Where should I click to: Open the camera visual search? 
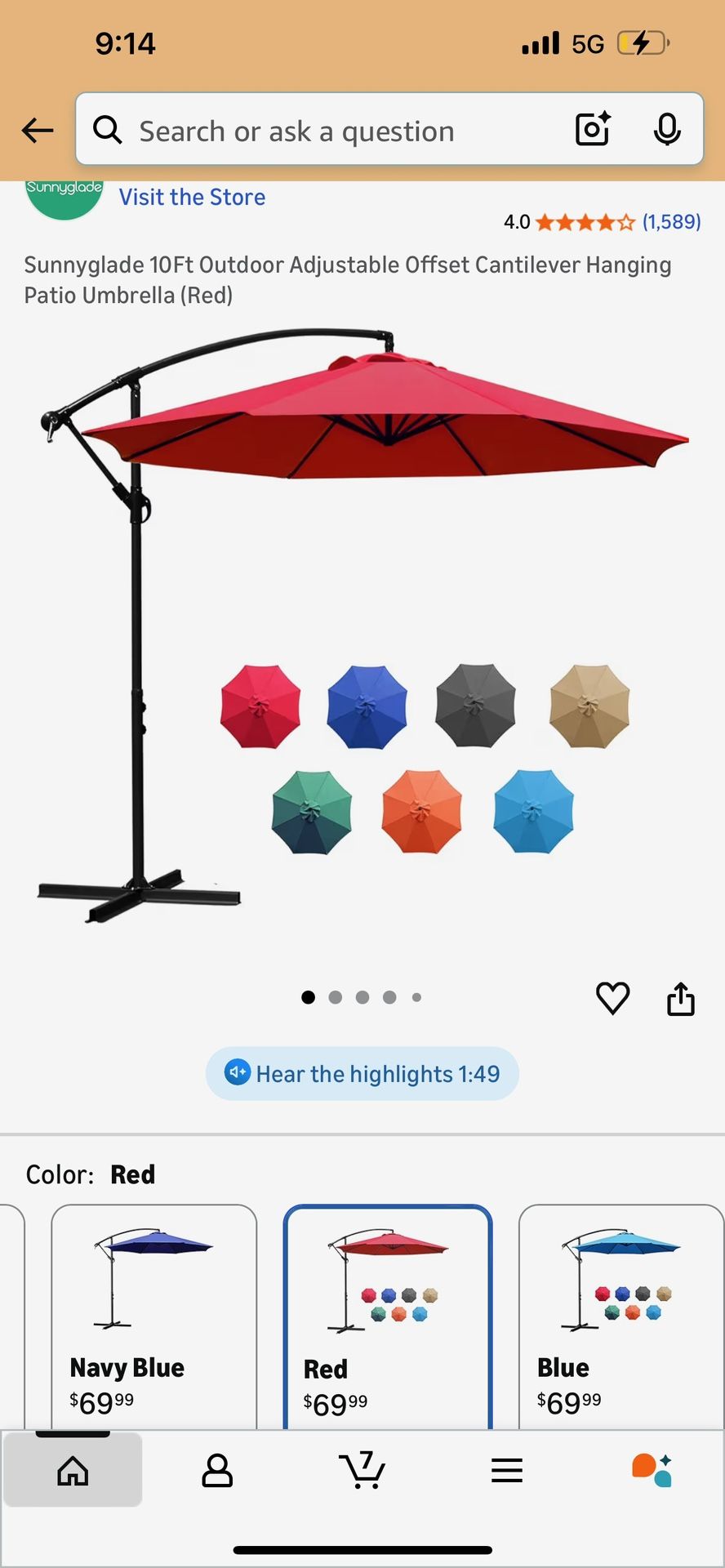click(x=591, y=130)
